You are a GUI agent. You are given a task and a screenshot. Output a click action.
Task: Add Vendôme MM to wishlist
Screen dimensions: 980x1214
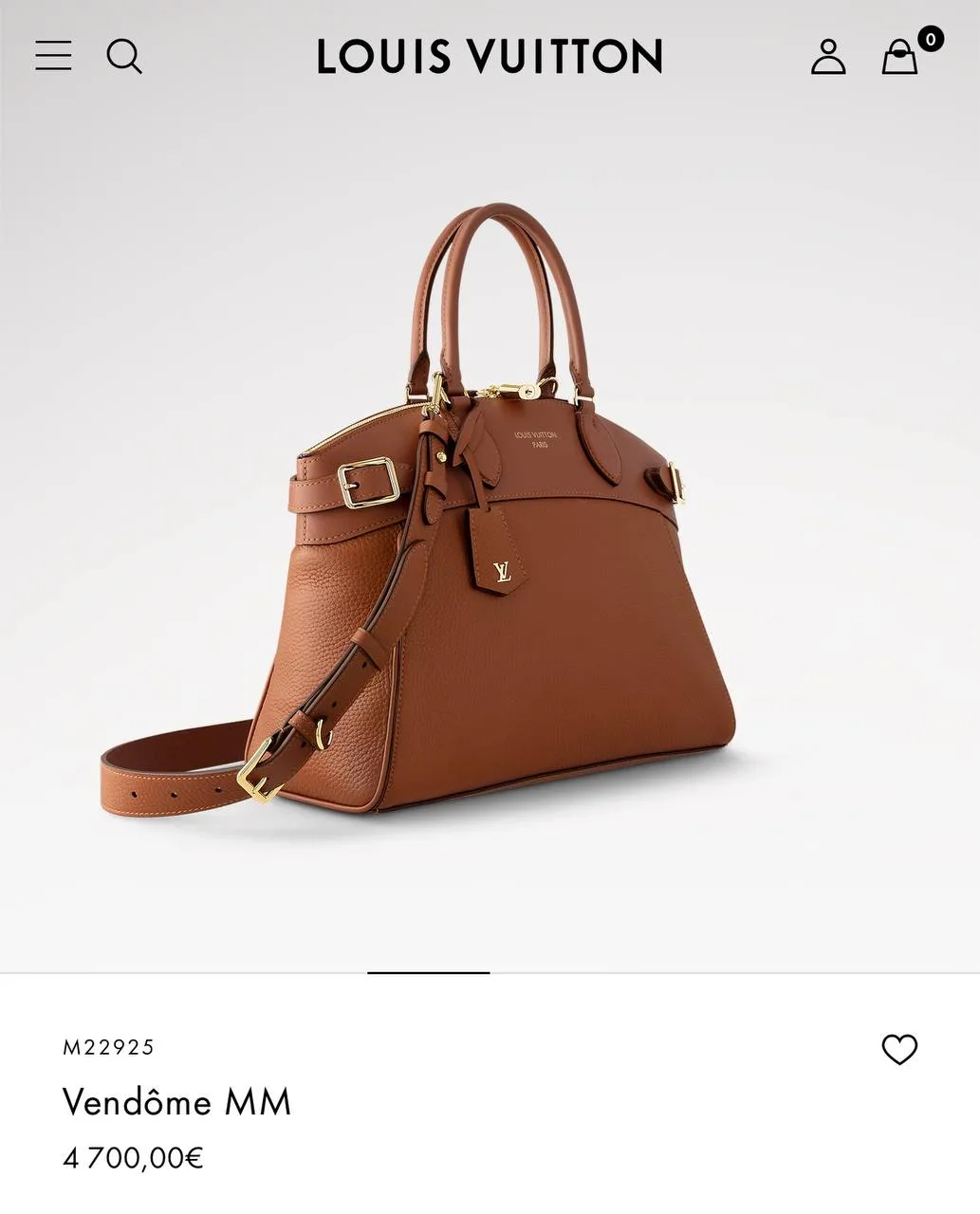click(899, 1049)
